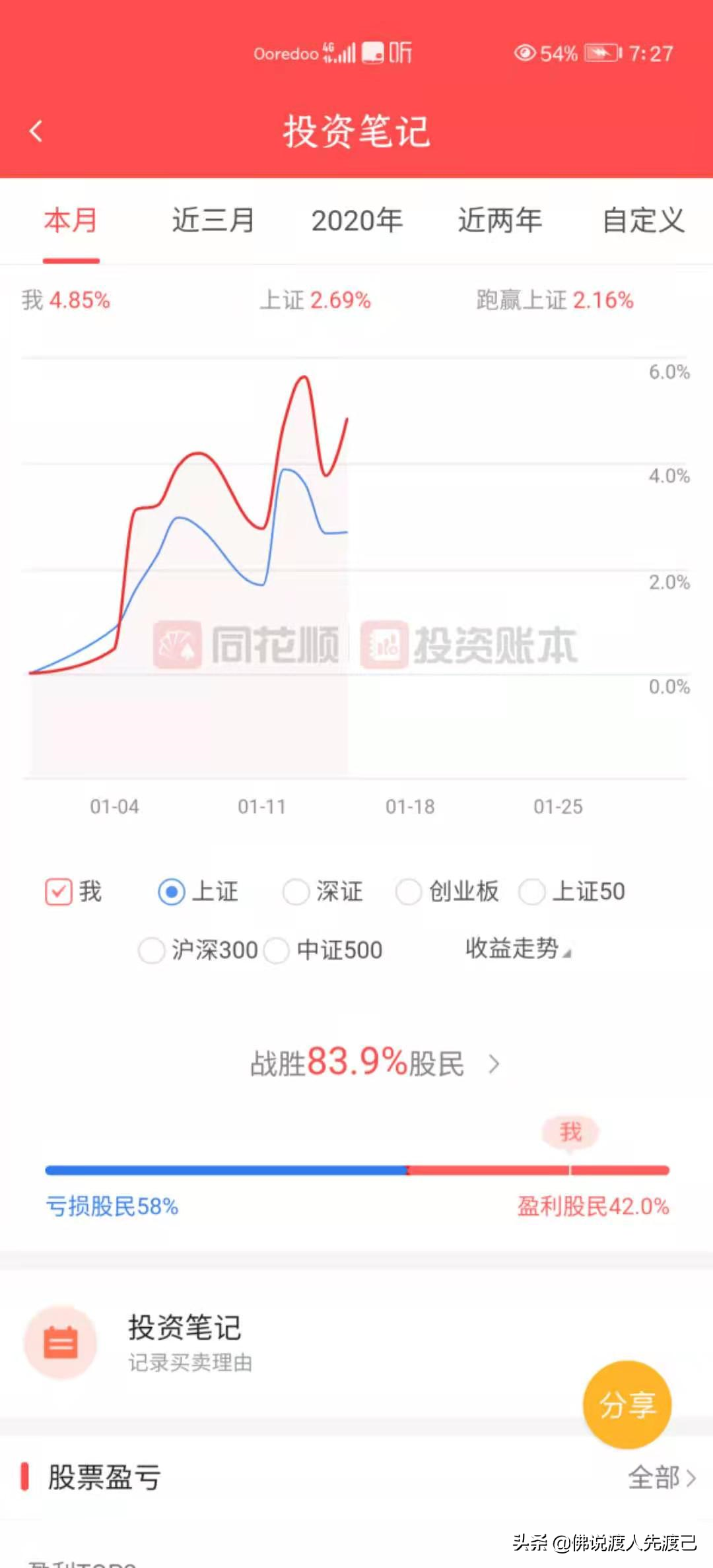Open 战胜83.9%股民 ranking details

coord(374,1063)
